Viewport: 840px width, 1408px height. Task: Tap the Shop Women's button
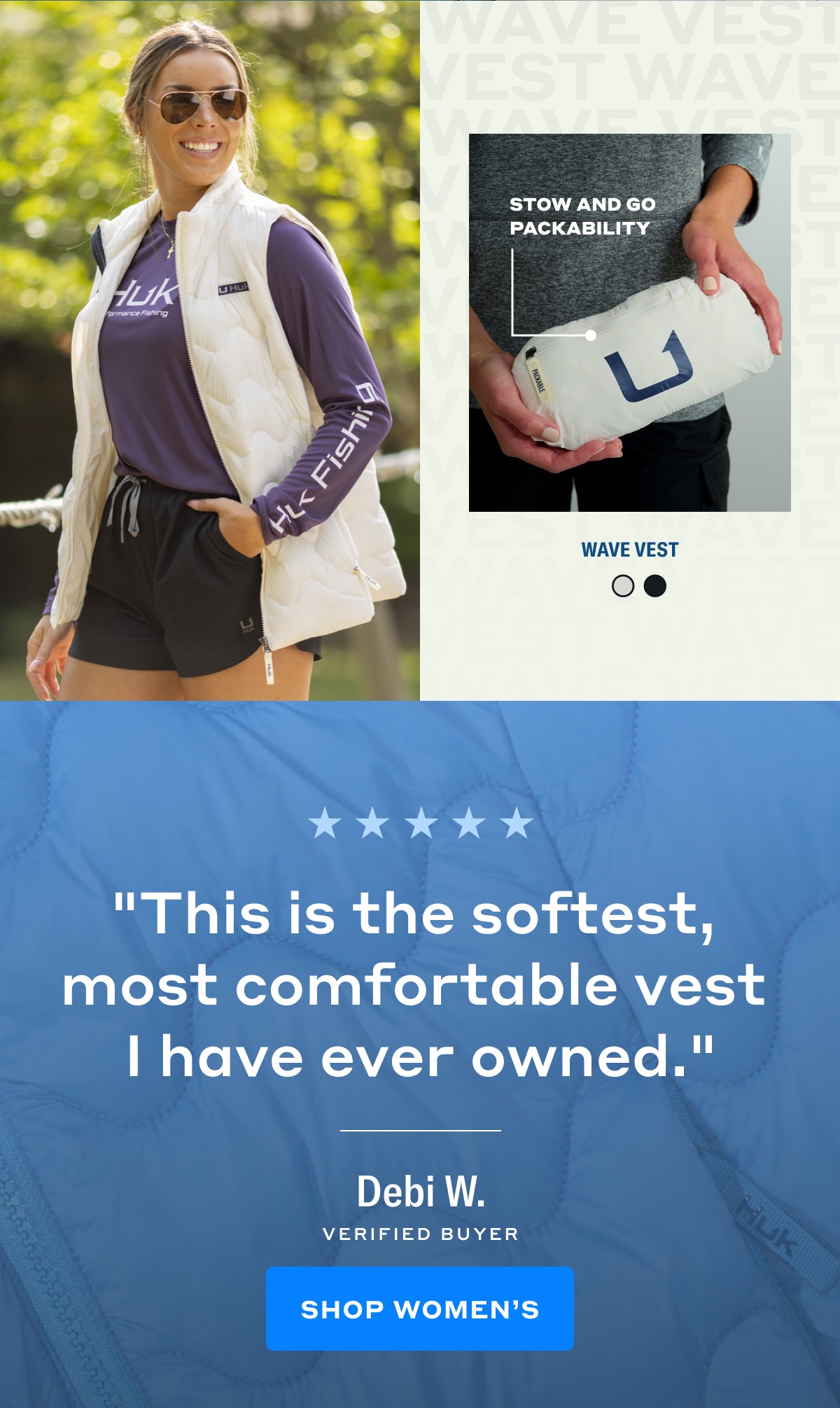click(x=419, y=1309)
